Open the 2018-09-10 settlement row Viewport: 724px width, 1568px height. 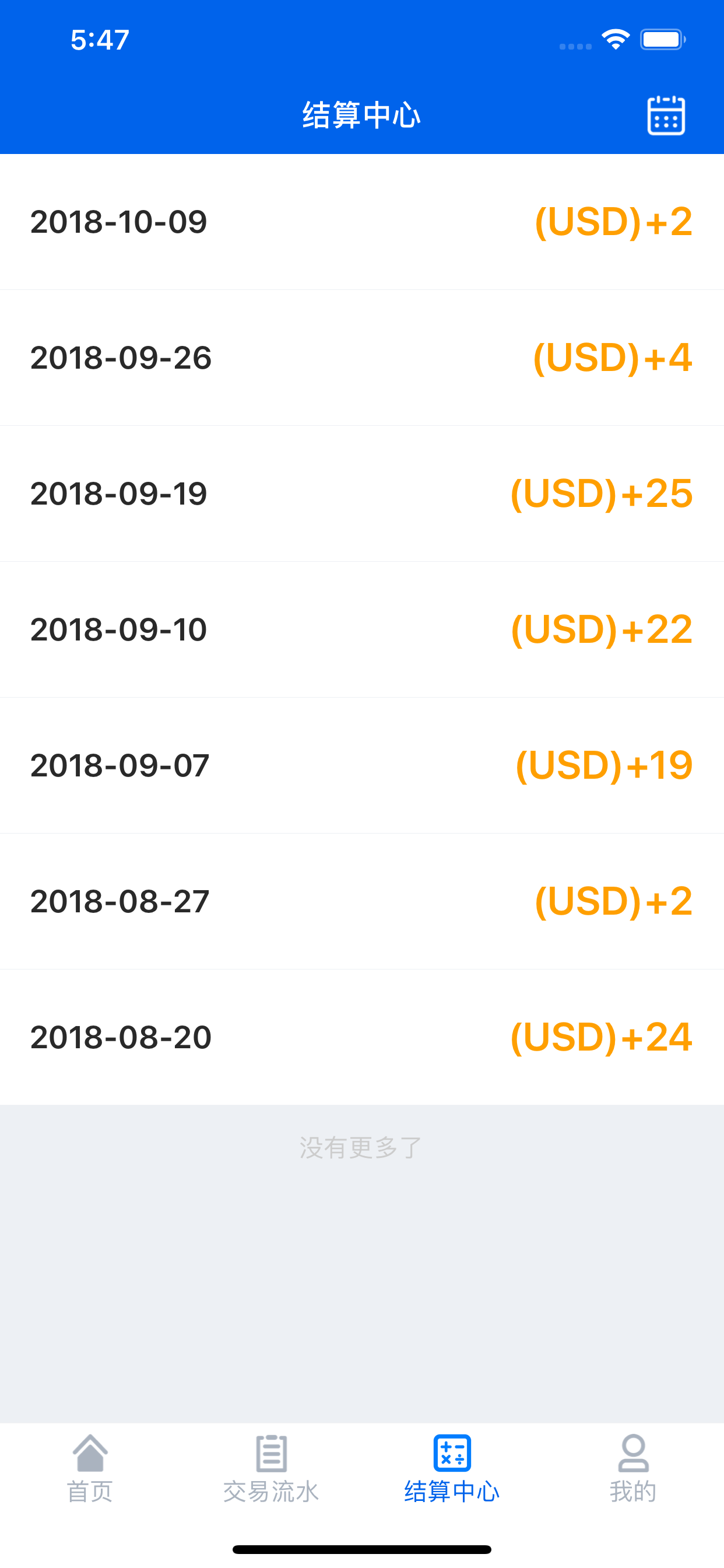click(x=362, y=629)
